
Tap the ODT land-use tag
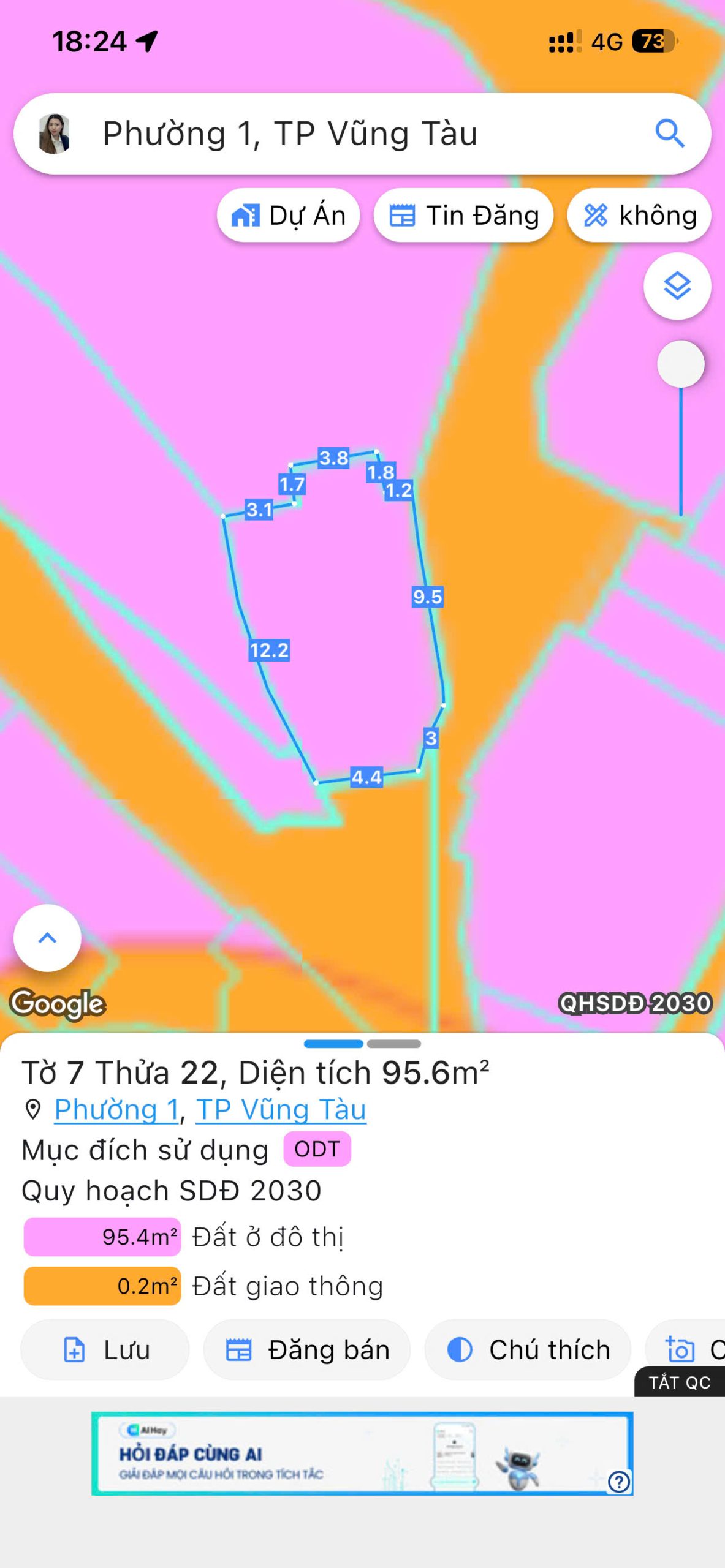tap(317, 1149)
